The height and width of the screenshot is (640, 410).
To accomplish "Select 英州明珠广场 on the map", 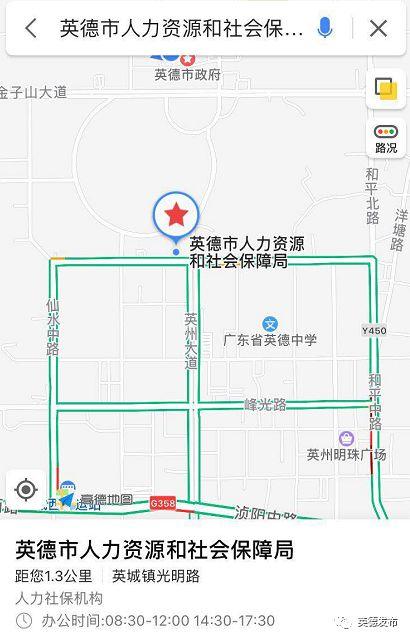I will 346,447.
